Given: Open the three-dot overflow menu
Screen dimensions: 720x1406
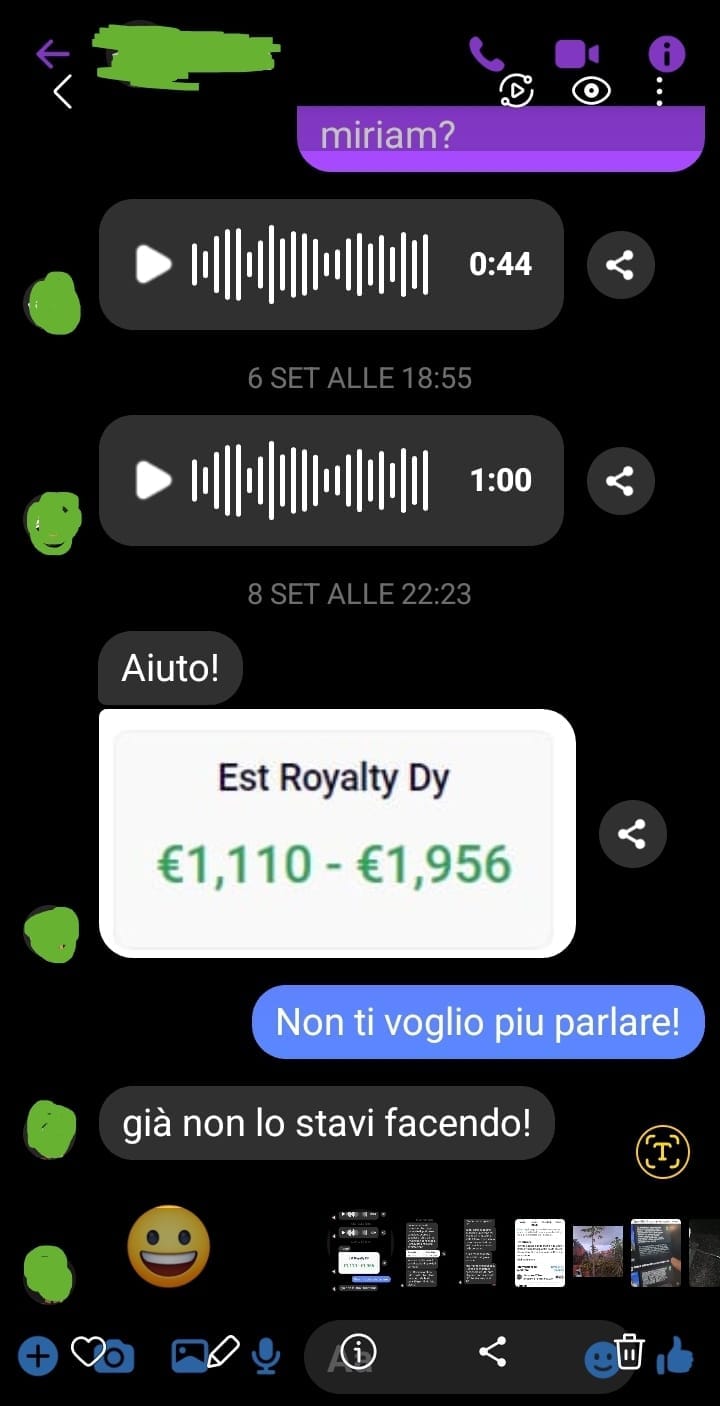Looking at the screenshot, I should tap(659, 91).
